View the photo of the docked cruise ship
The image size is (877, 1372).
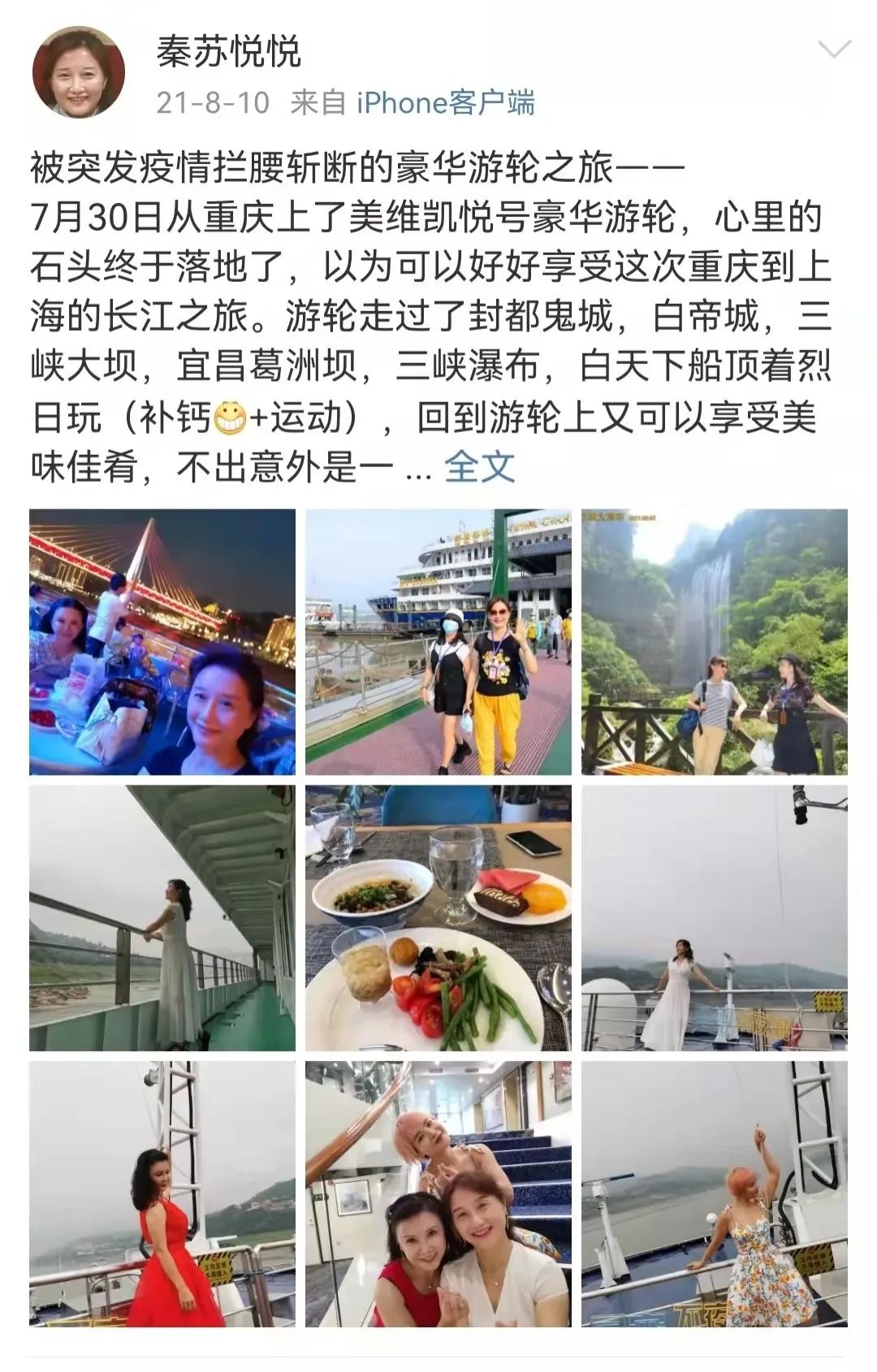[x=438, y=642]
